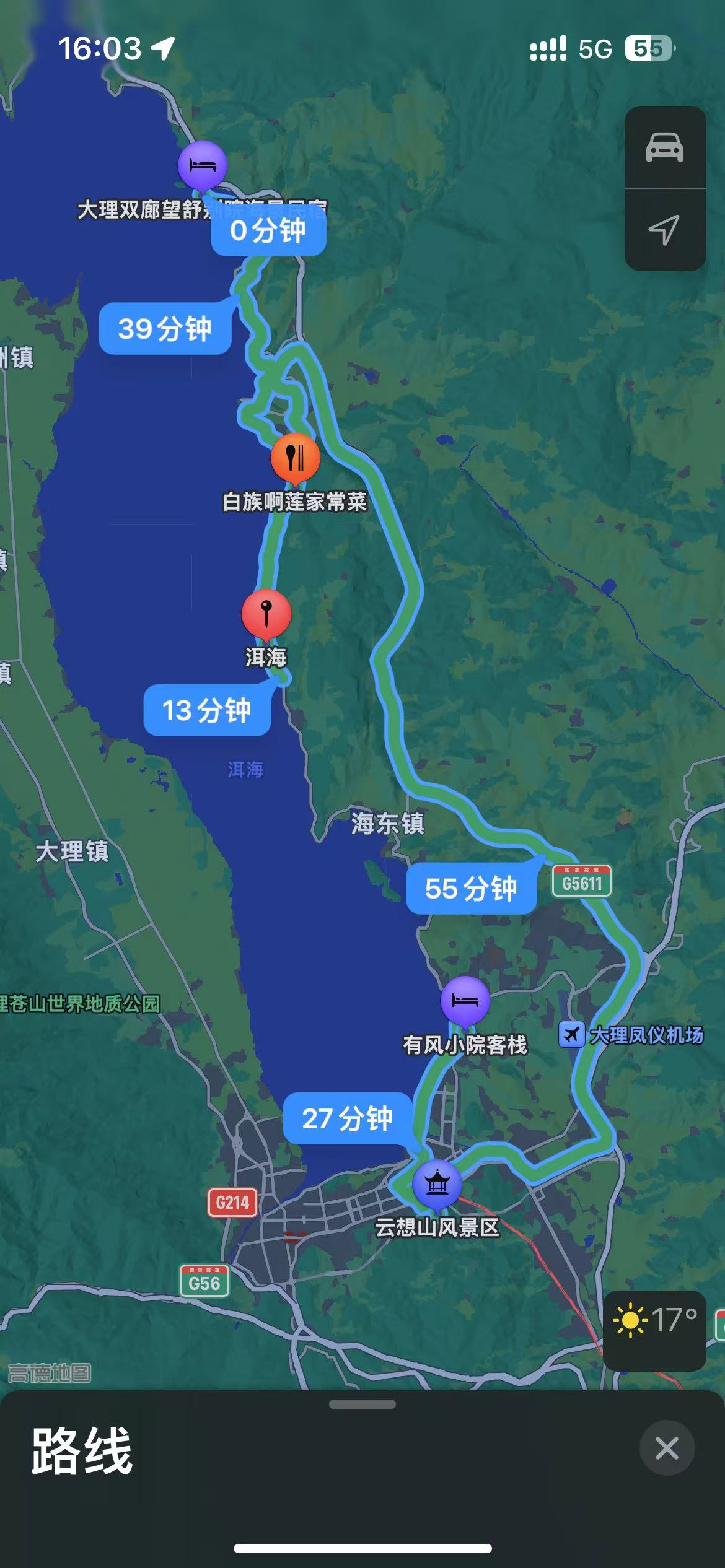Select the 13分钟 route label
The height and width of the screenshot is (1568, 725).
click(x=207, y=710)
